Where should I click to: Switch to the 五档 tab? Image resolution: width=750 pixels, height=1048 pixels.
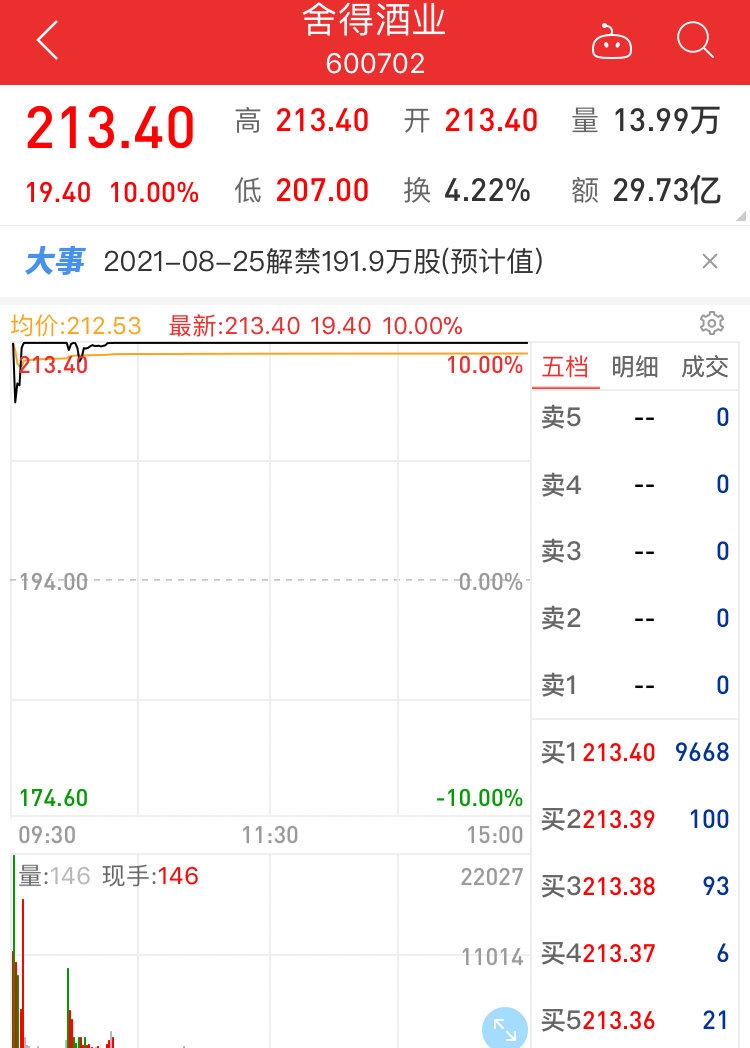[565, 366]
